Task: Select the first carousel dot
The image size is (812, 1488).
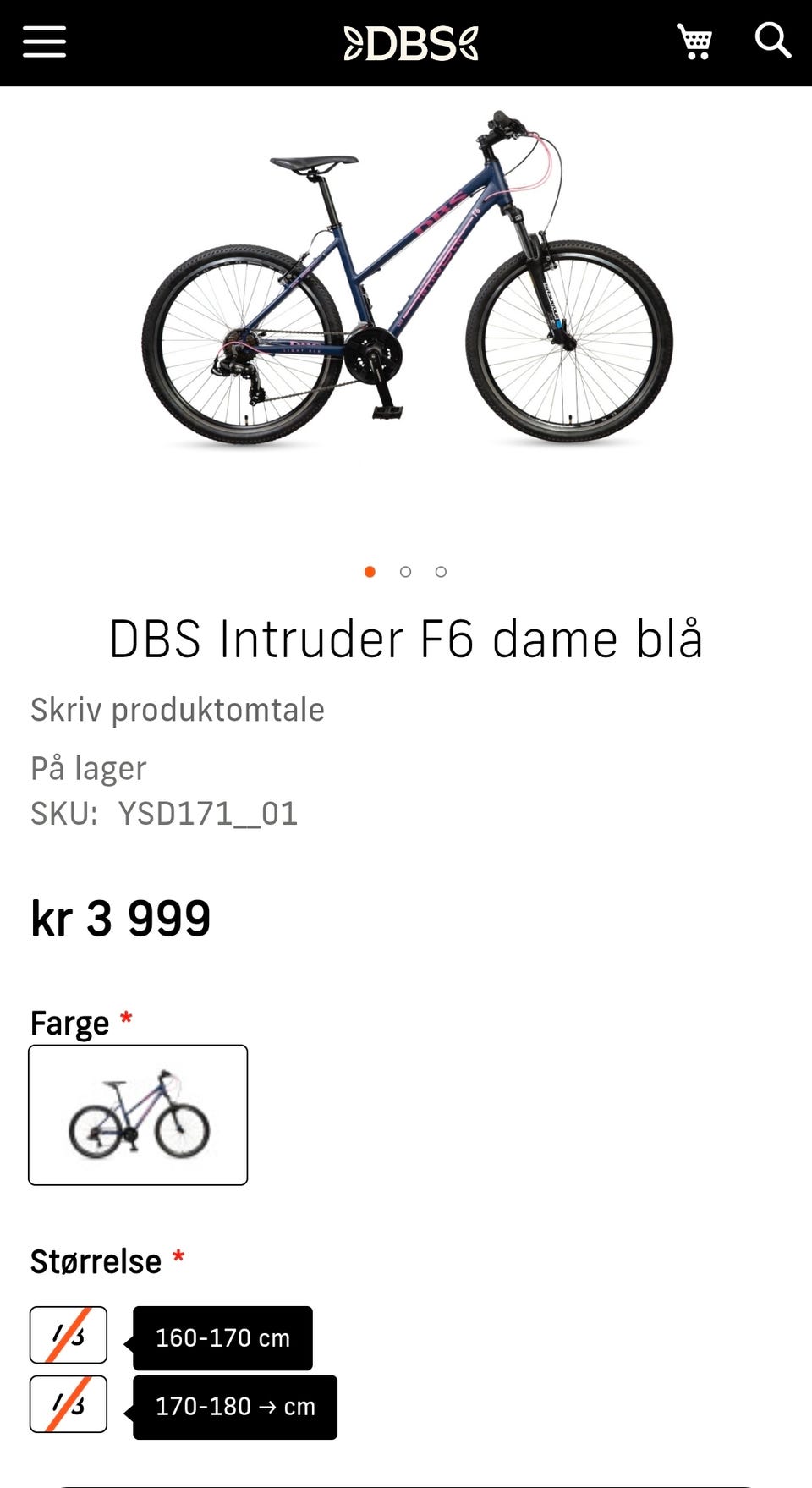Action: [370, 571]
